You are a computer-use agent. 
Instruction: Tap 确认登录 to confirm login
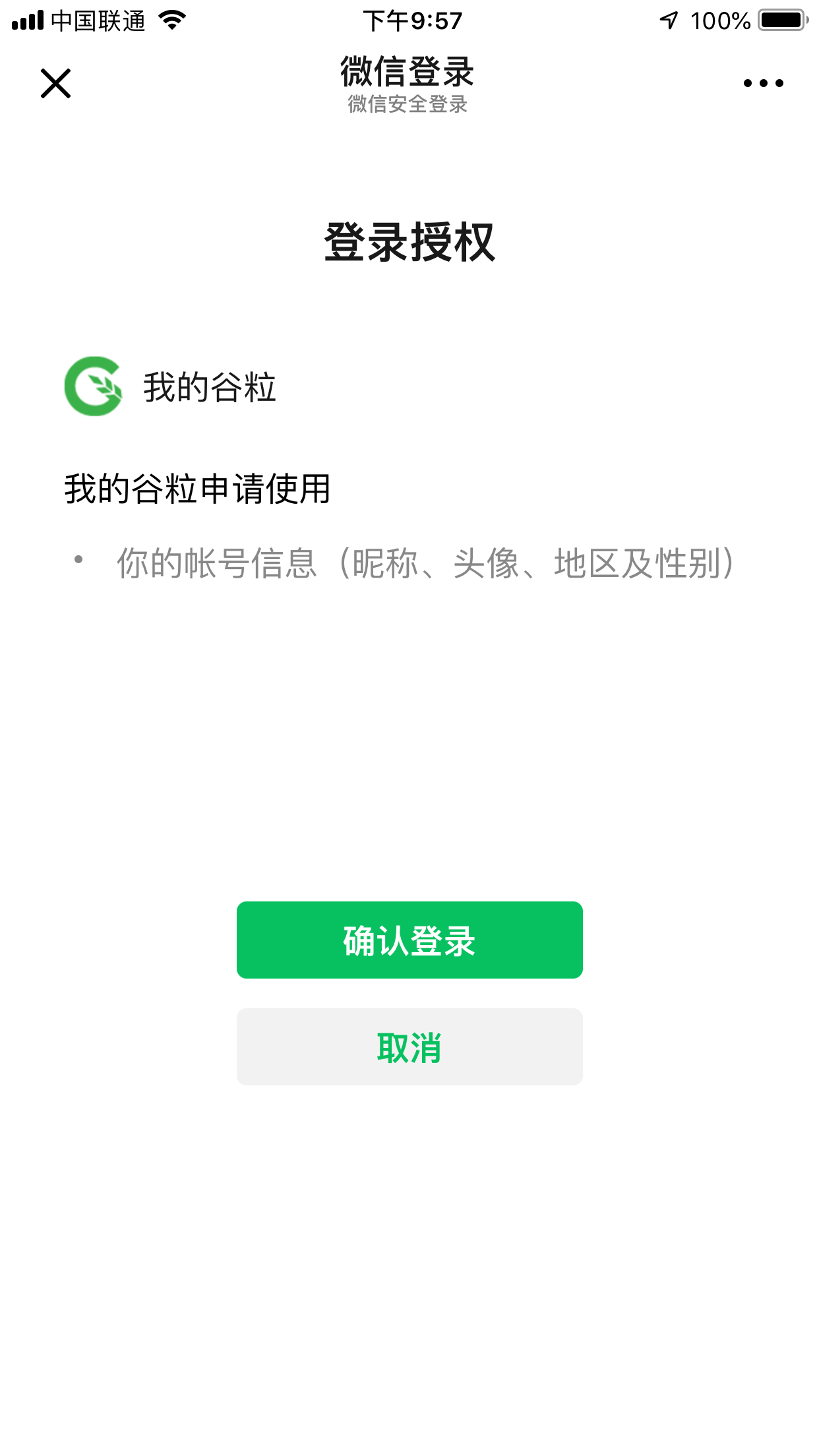409,940
